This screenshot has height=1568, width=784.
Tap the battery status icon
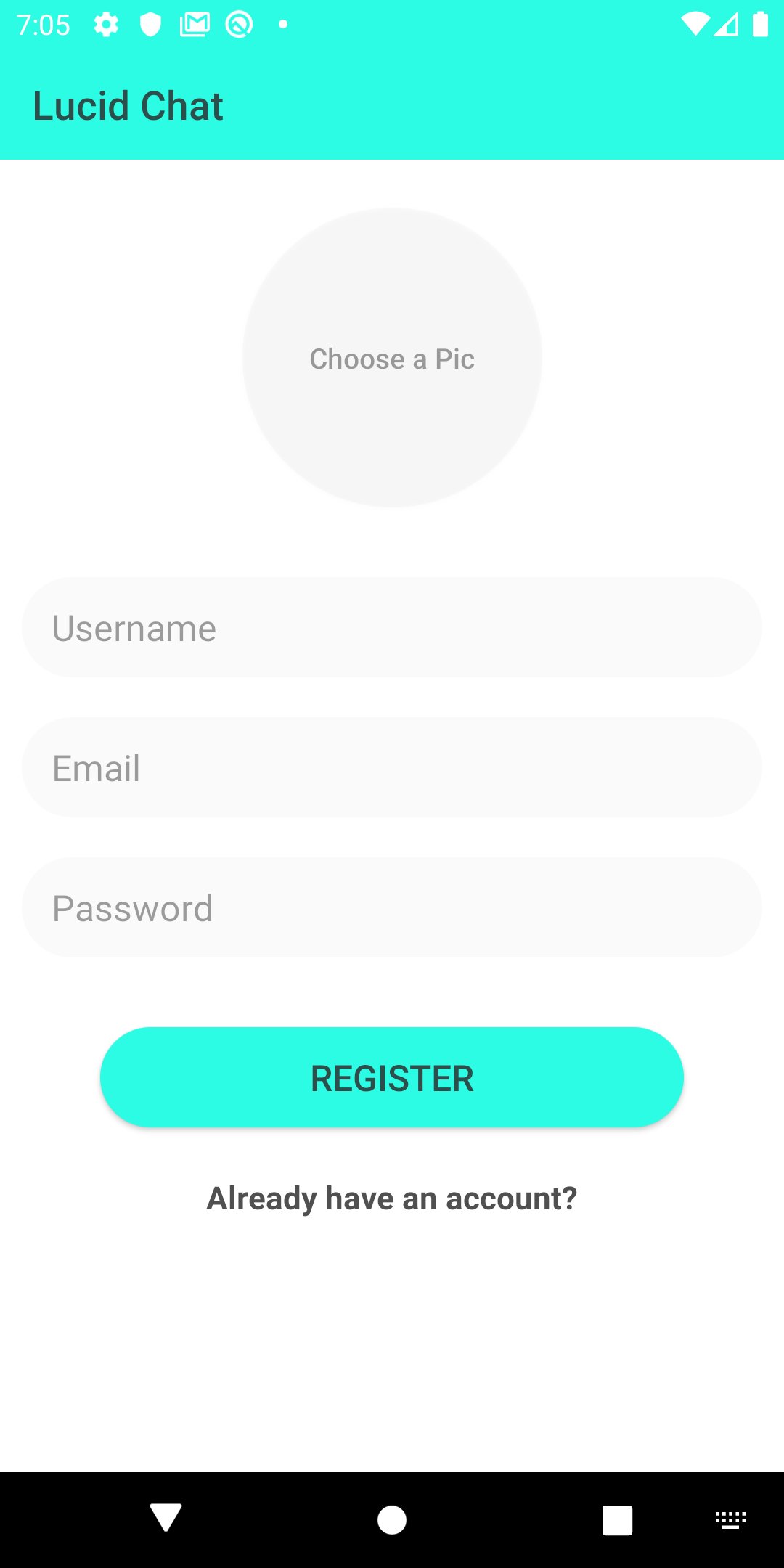point(760,24)
